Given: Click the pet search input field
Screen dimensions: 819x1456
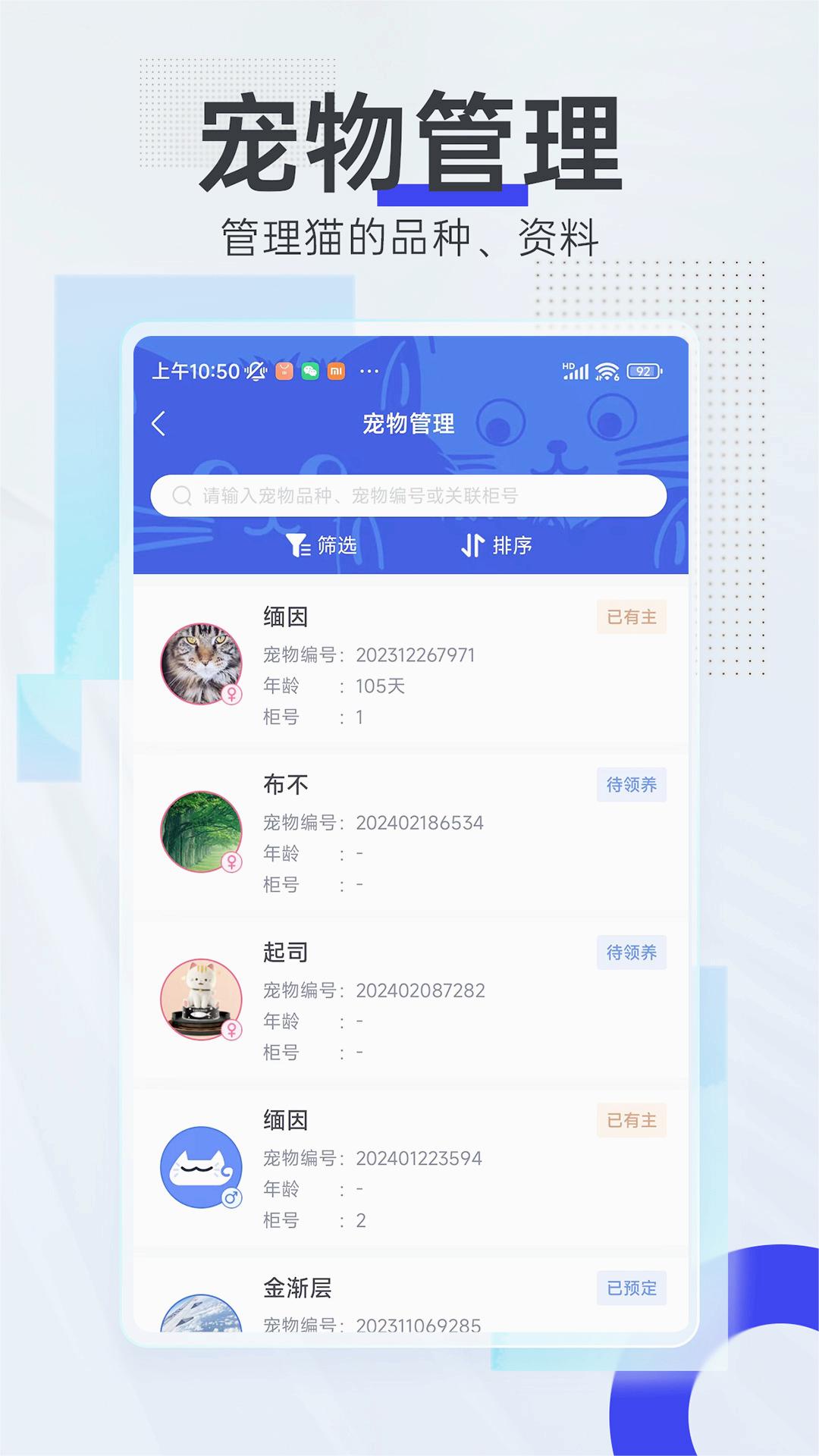Looking at the screenshot, I should point(409,495).
